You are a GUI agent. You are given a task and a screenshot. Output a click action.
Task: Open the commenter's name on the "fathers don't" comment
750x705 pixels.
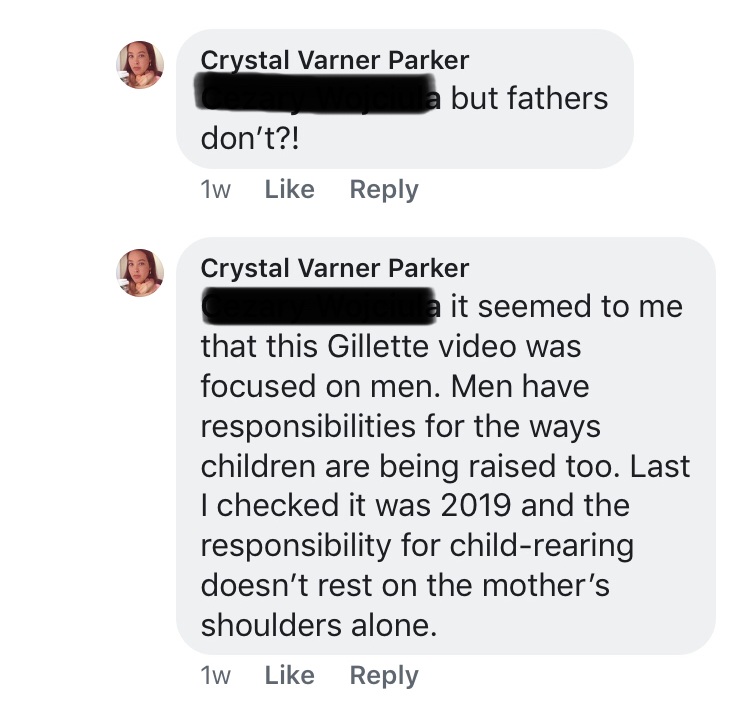(x=334, y=59)
